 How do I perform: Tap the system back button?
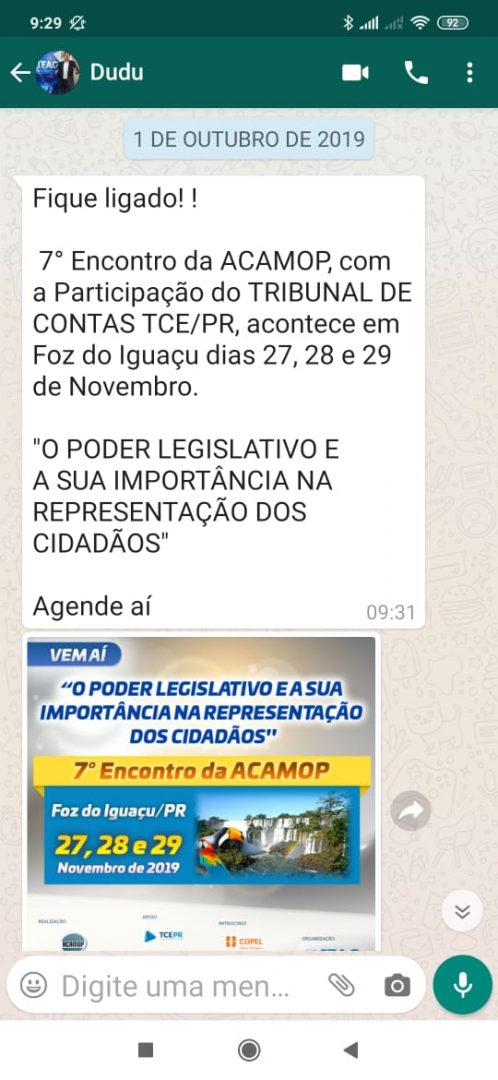coord(351,1050)
